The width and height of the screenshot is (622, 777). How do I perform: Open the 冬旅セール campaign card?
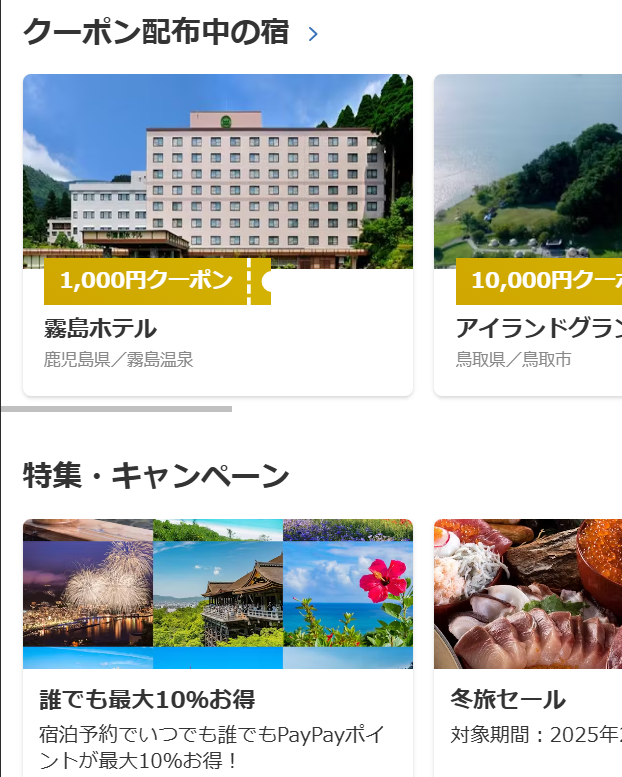coord(530,645)
